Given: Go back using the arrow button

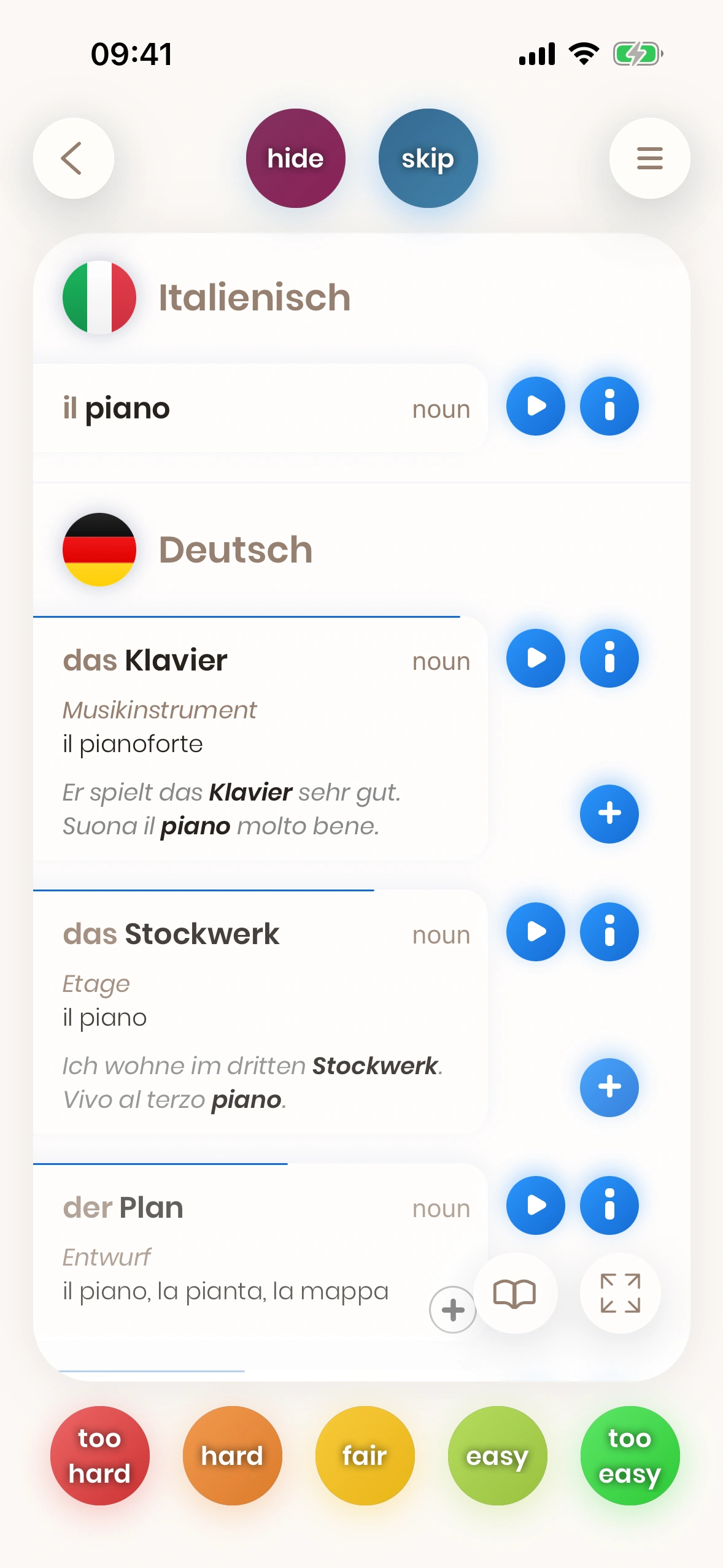Looking at the screenshot, I should (73, 158).
